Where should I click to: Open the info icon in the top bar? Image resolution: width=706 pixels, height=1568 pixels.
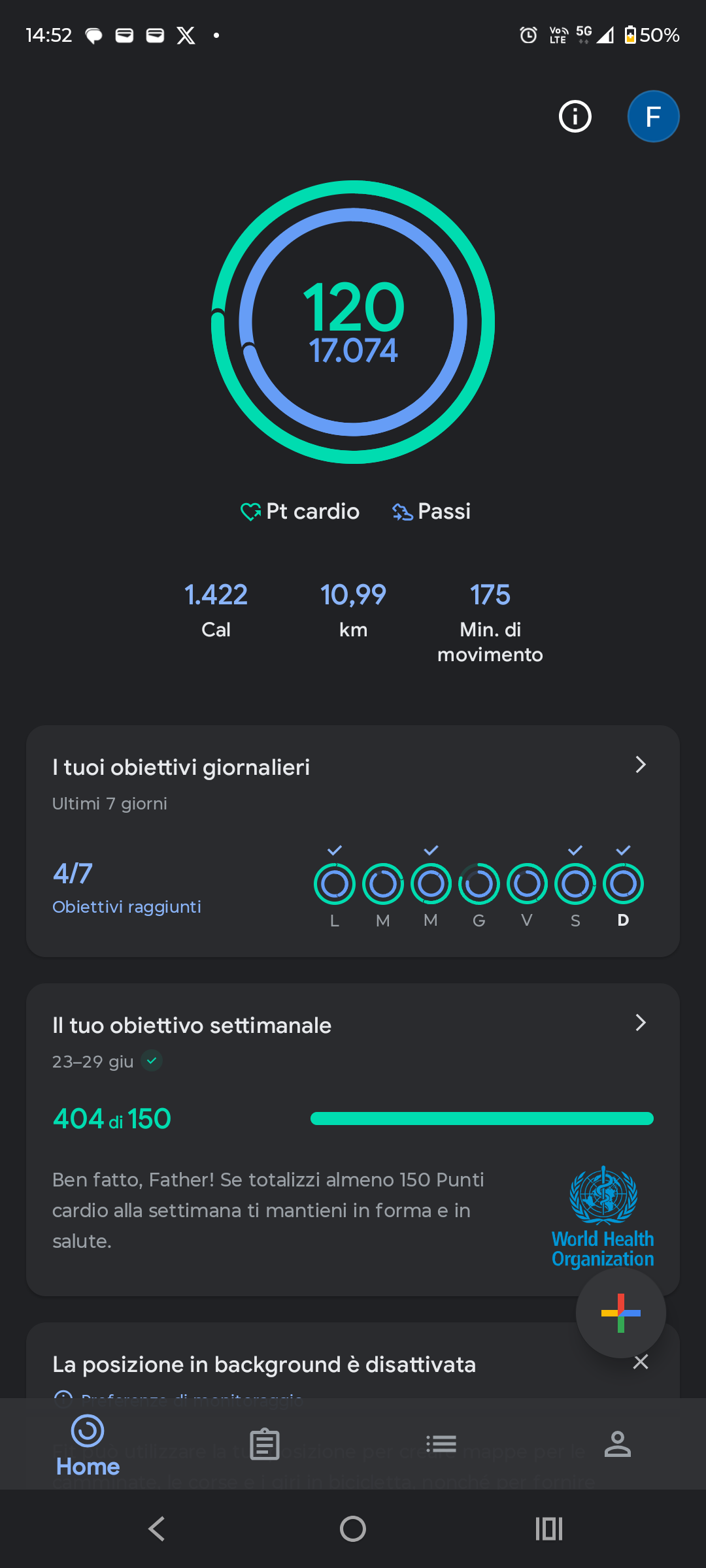[575, 116]
